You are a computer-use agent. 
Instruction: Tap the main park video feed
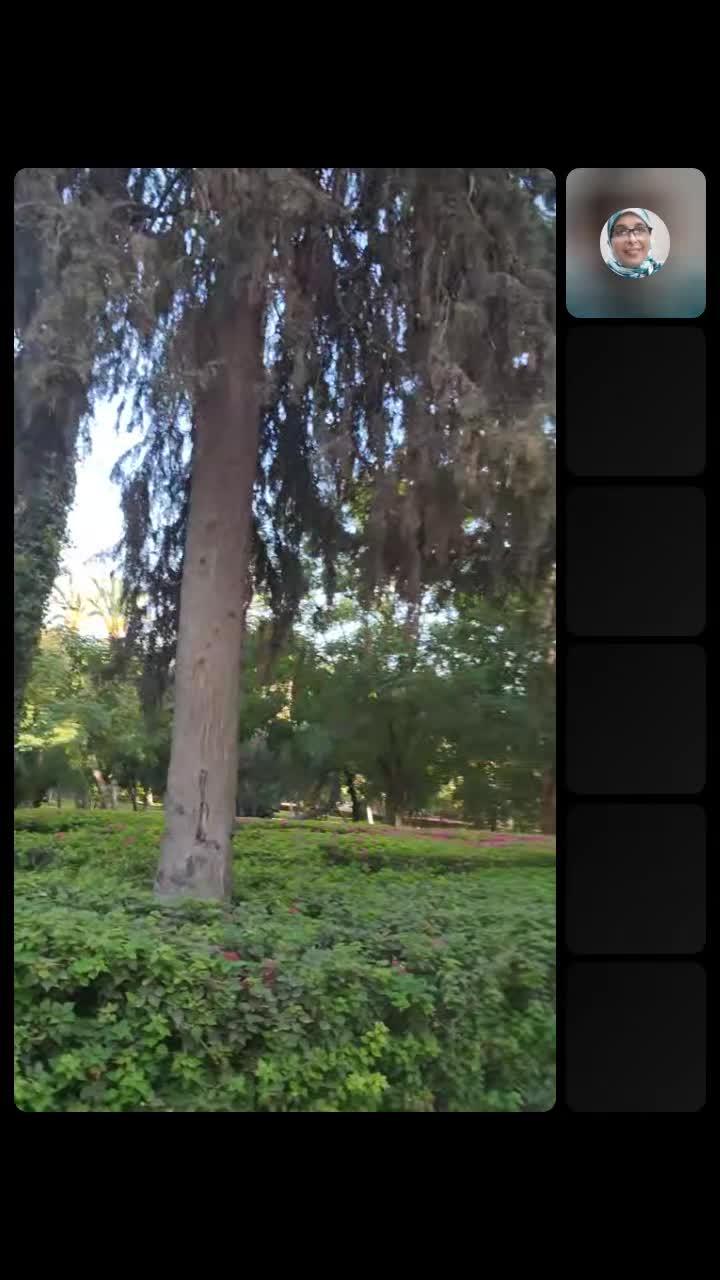[x=285, y=640]
